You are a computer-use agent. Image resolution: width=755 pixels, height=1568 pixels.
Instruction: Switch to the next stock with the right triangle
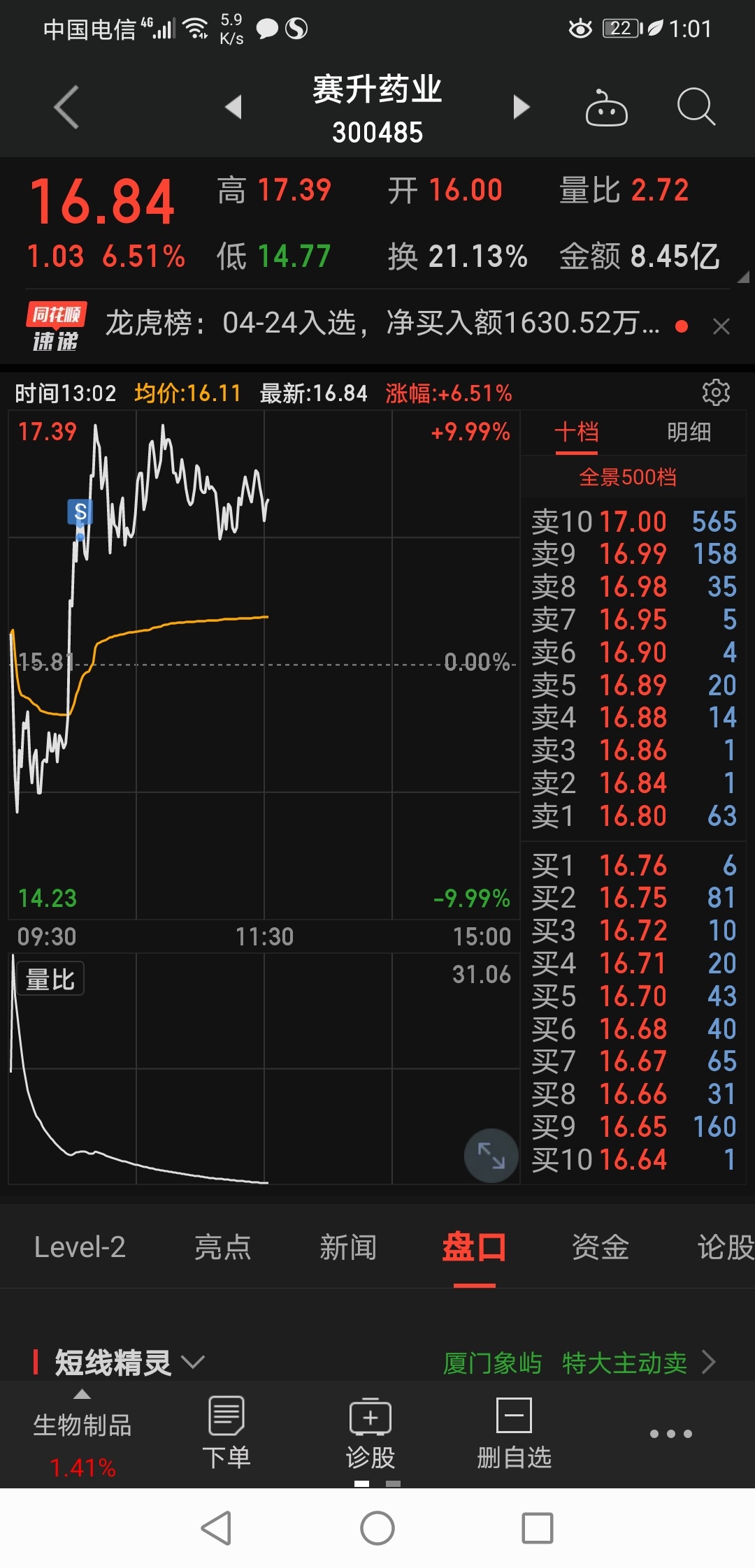click(522, 107)
